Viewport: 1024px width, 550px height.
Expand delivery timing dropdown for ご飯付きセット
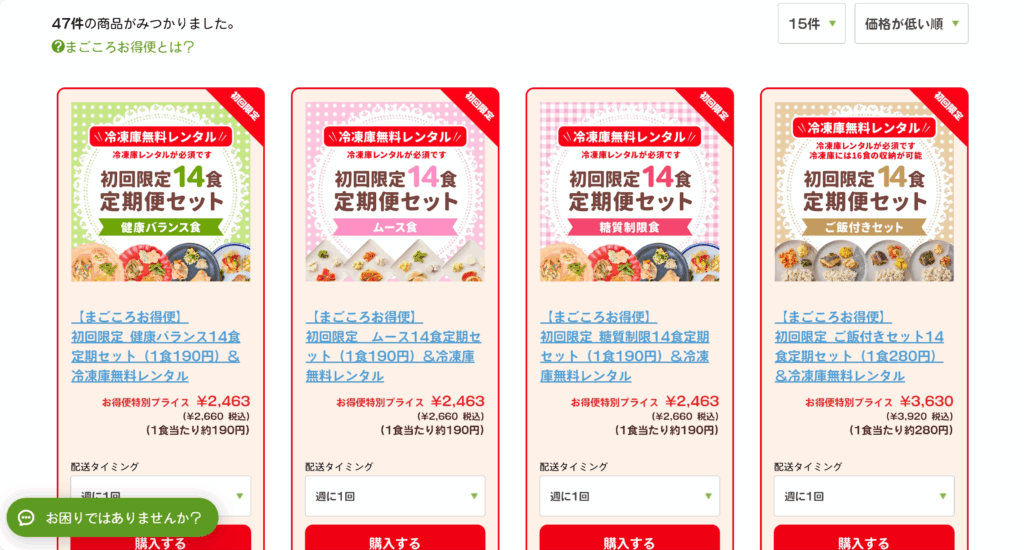(863, 496)
